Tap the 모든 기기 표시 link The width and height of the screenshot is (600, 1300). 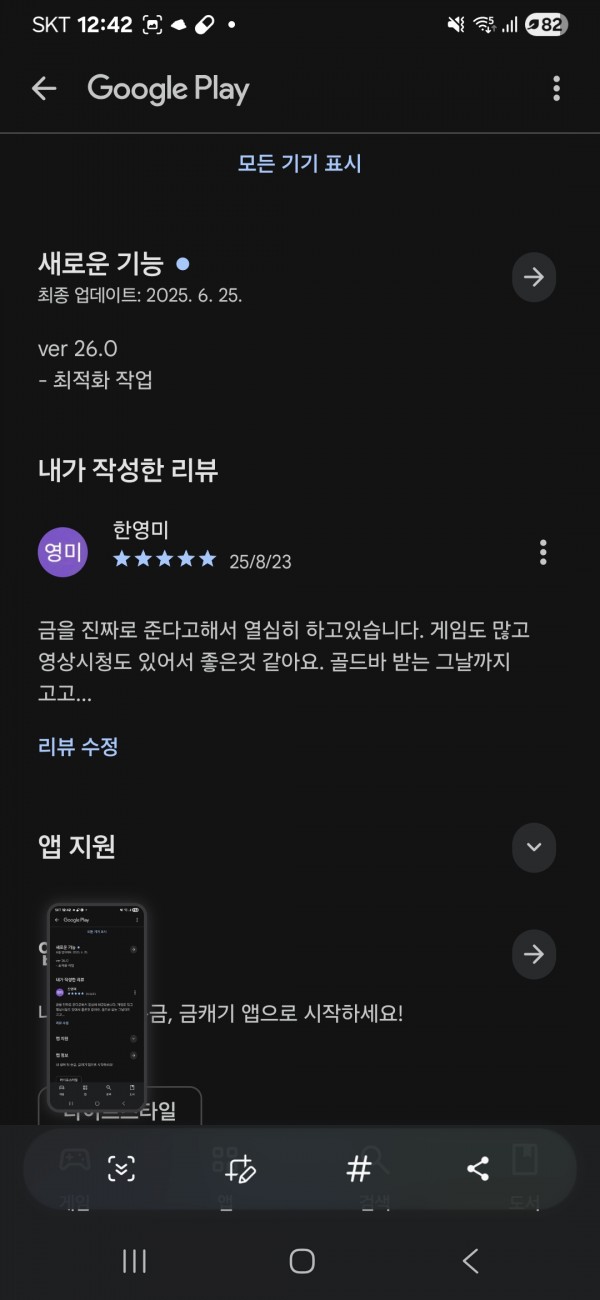[x=299, y=164]
